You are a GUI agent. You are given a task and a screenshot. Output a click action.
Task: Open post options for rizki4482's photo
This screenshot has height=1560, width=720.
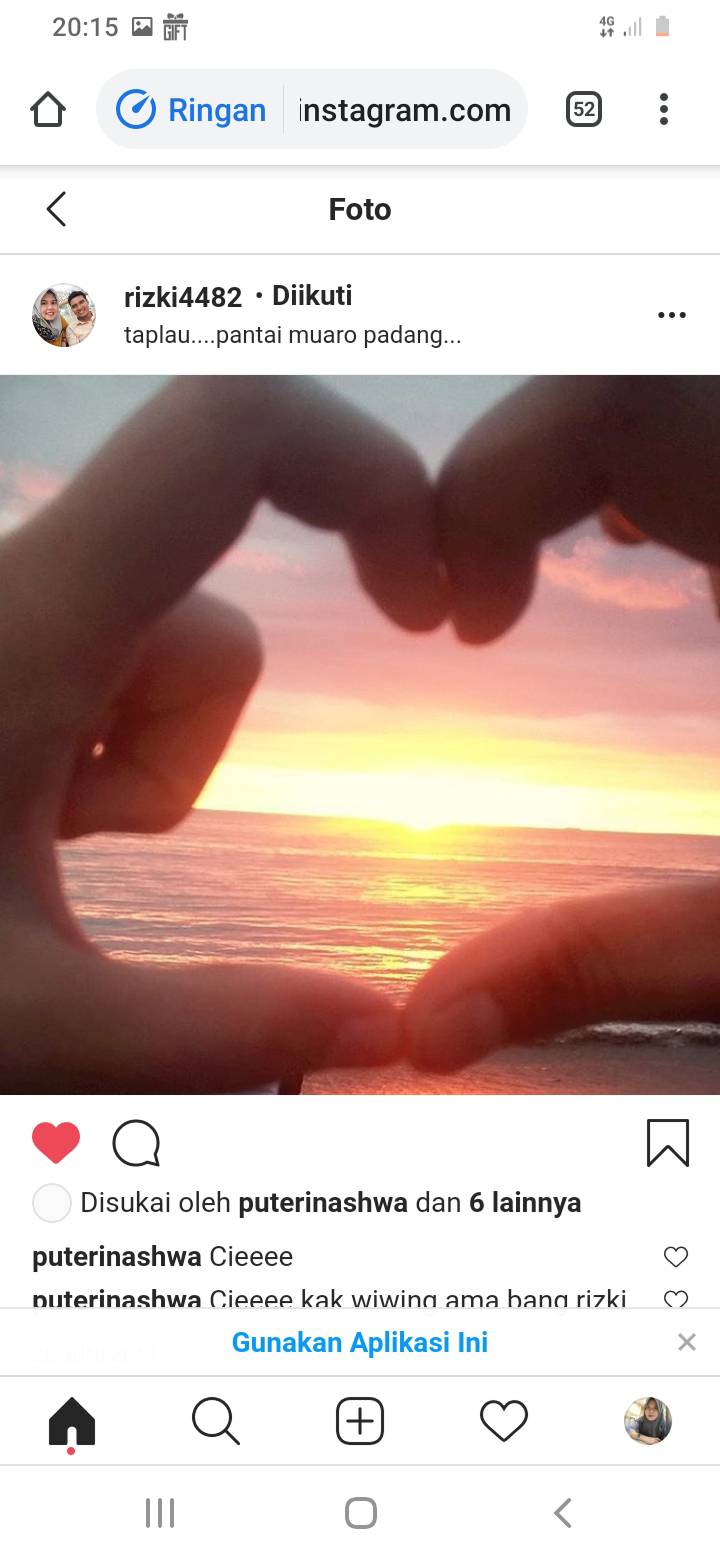click(x=672, y=315)
